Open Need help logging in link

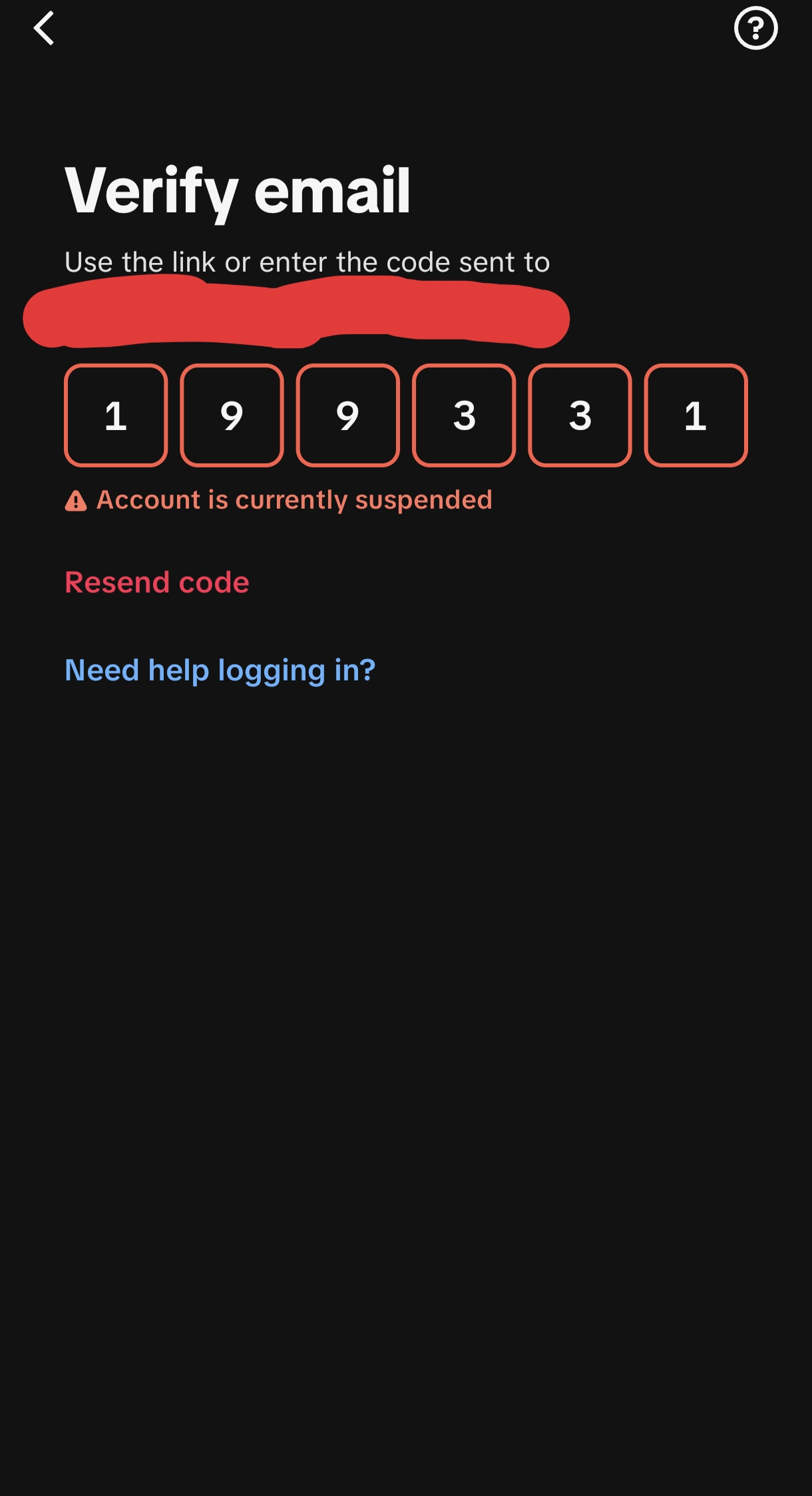[x=220, y=670]
